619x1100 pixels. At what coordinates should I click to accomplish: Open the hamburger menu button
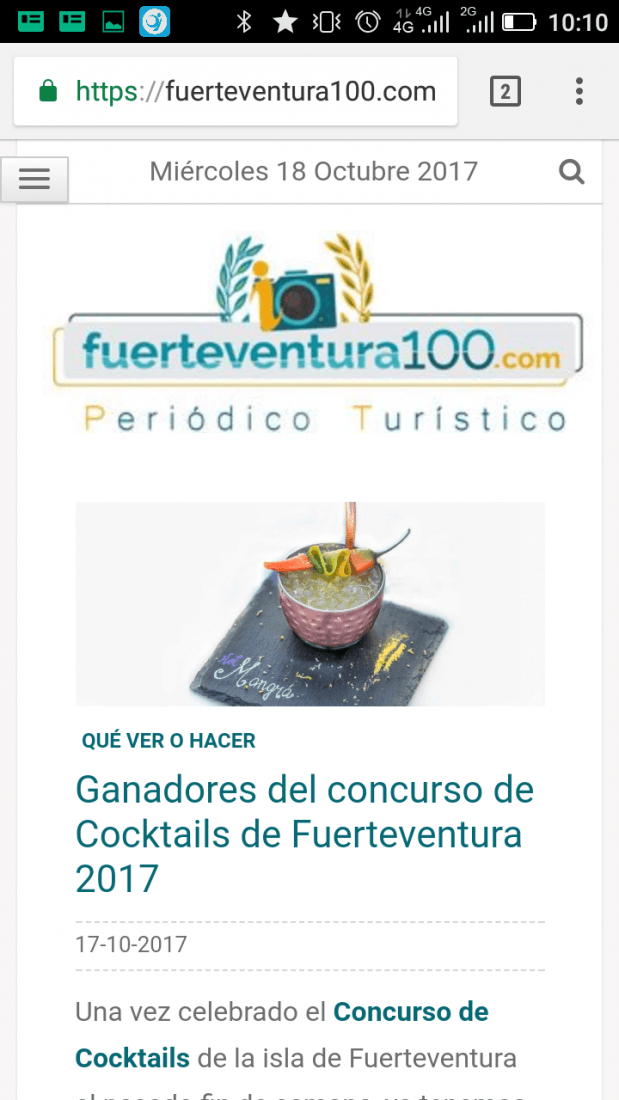(x=34, y=180)
